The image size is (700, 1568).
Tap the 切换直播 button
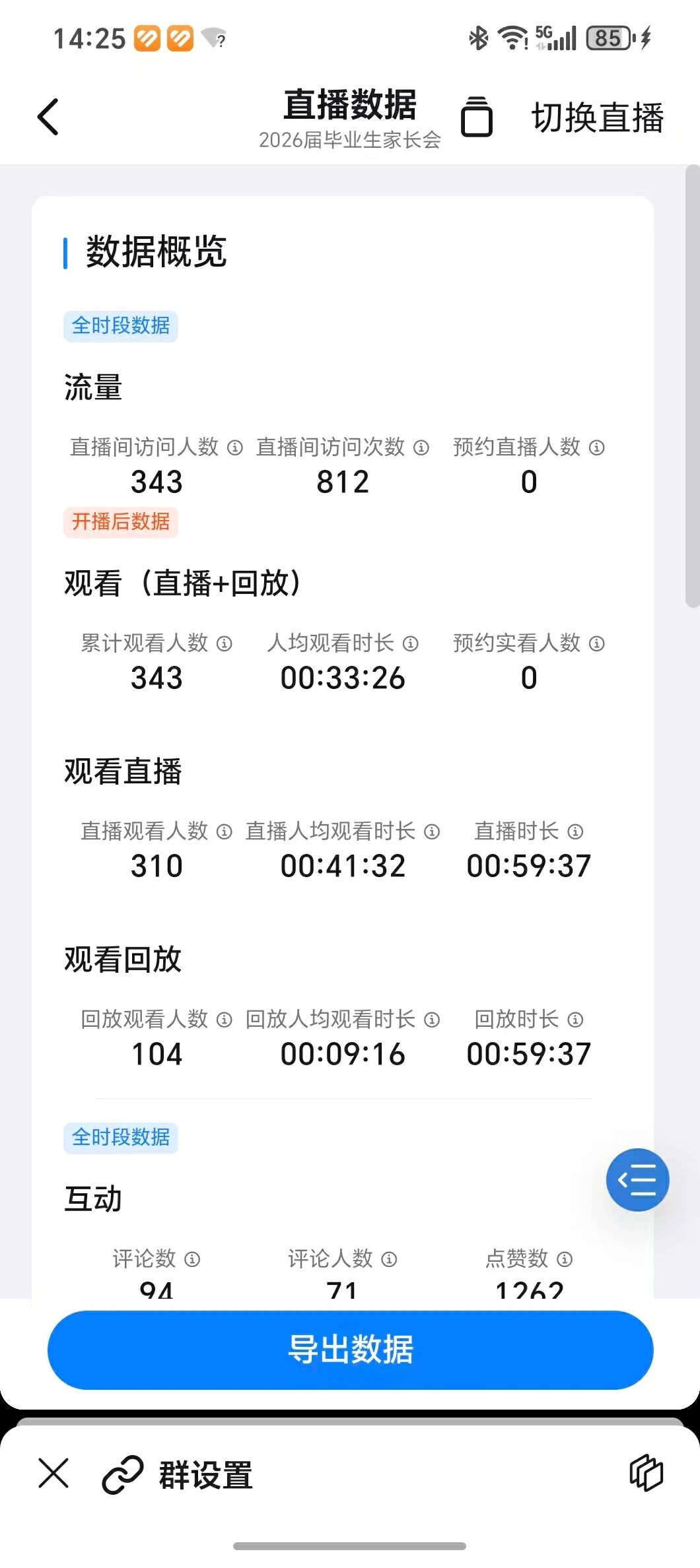tap(597, 118)
